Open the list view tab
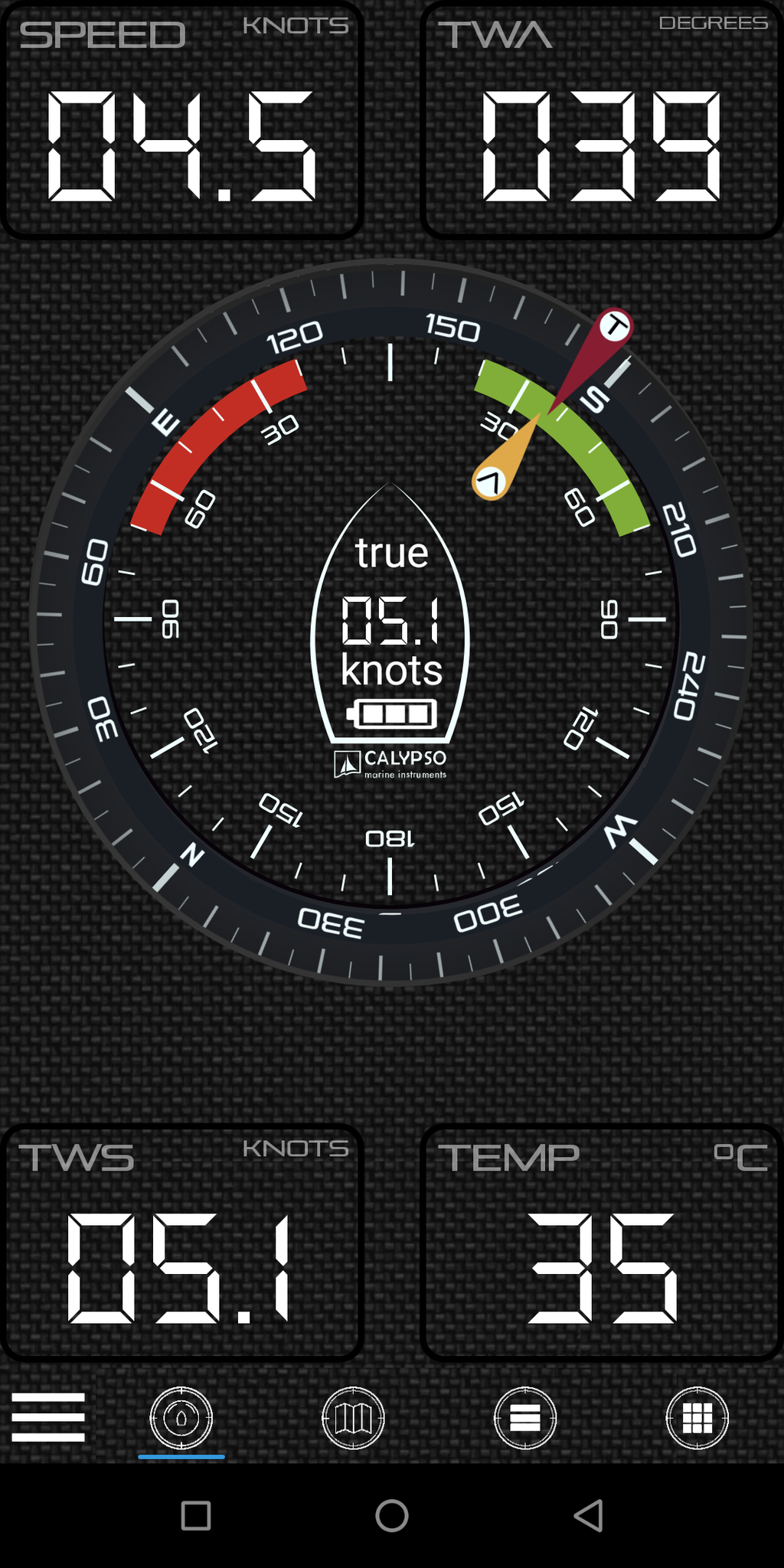 [x=525, y=1418]
